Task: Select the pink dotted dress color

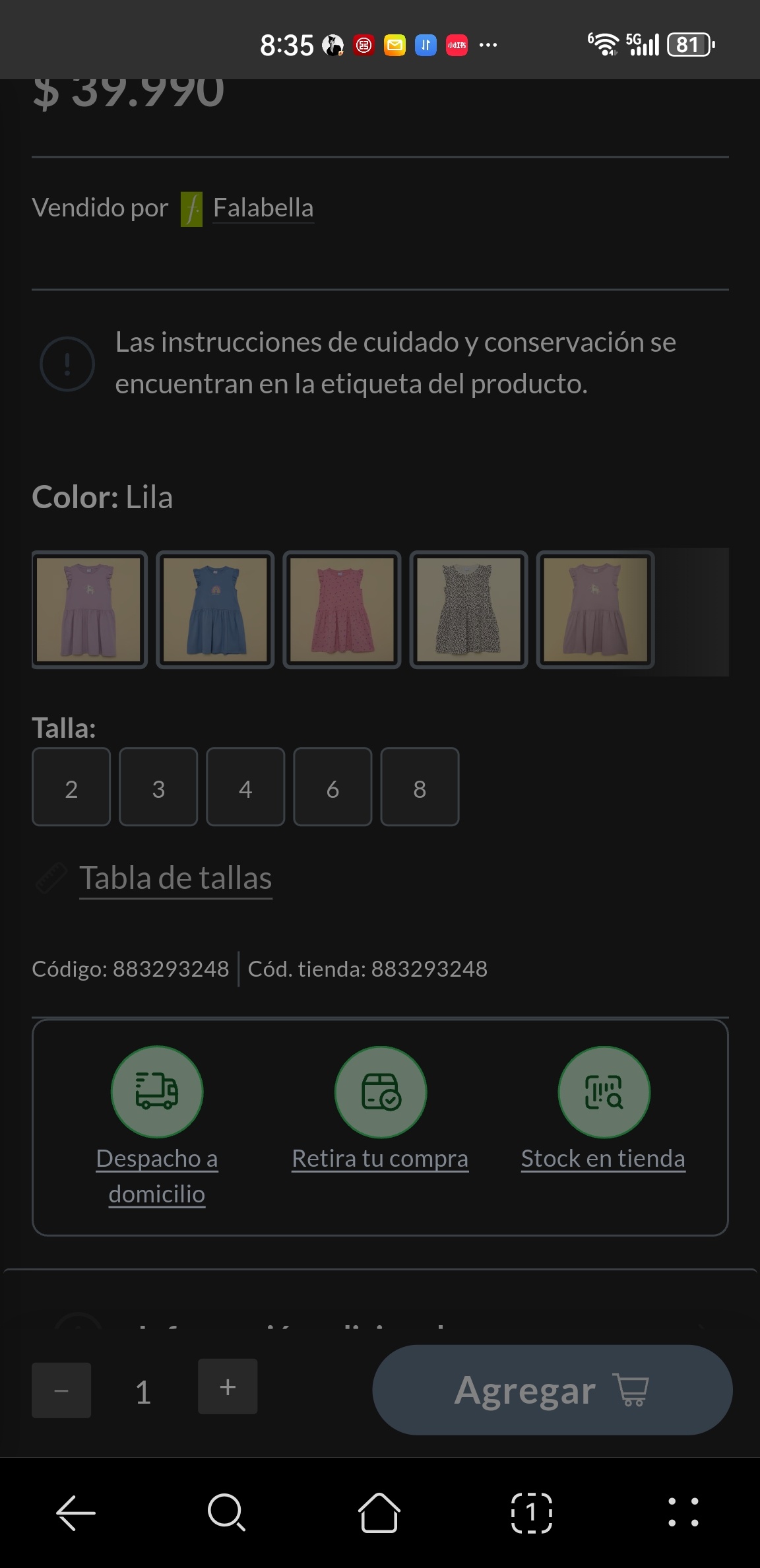Action: [x=342, y=609]
